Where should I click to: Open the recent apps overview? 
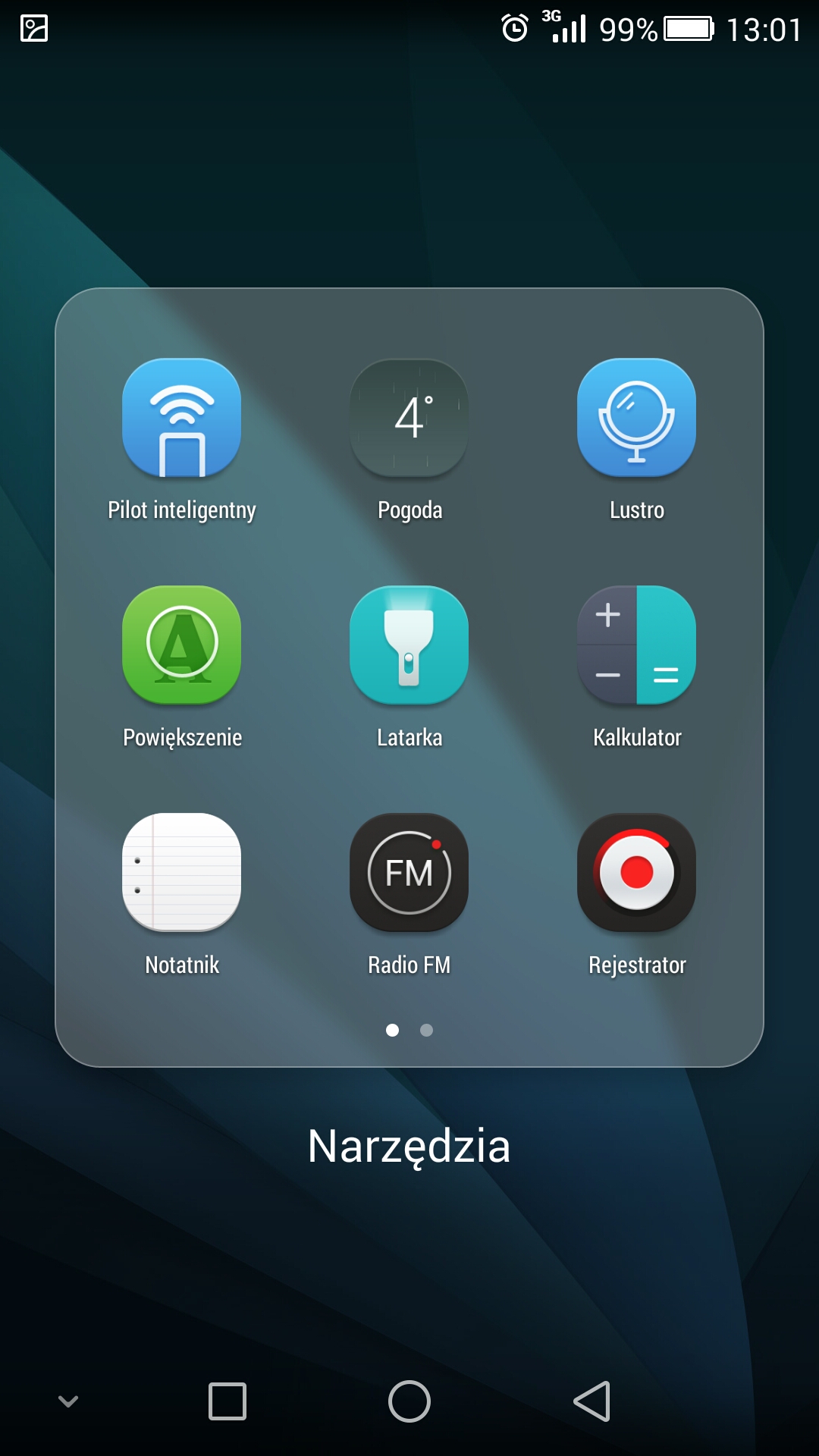[x=227, y=1401]
